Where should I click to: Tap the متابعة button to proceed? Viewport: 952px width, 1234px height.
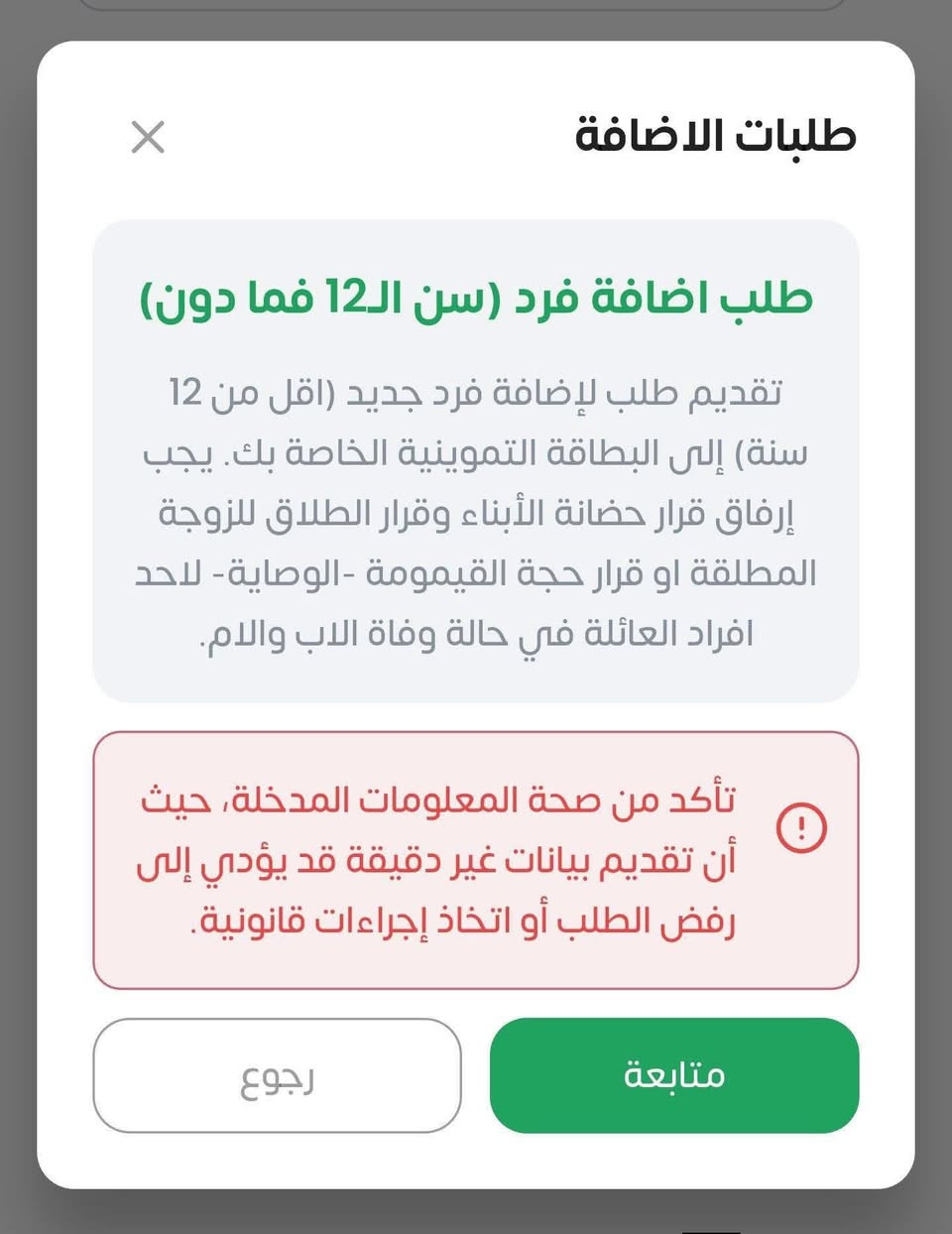point(675,1075)
